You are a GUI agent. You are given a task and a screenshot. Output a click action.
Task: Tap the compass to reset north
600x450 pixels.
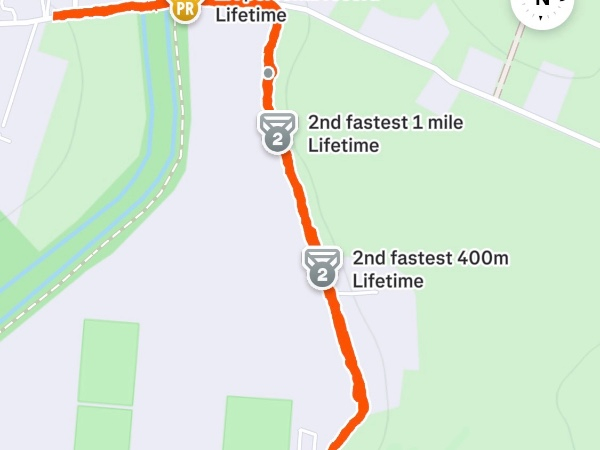pyautogui.click(x=543, y=6)
